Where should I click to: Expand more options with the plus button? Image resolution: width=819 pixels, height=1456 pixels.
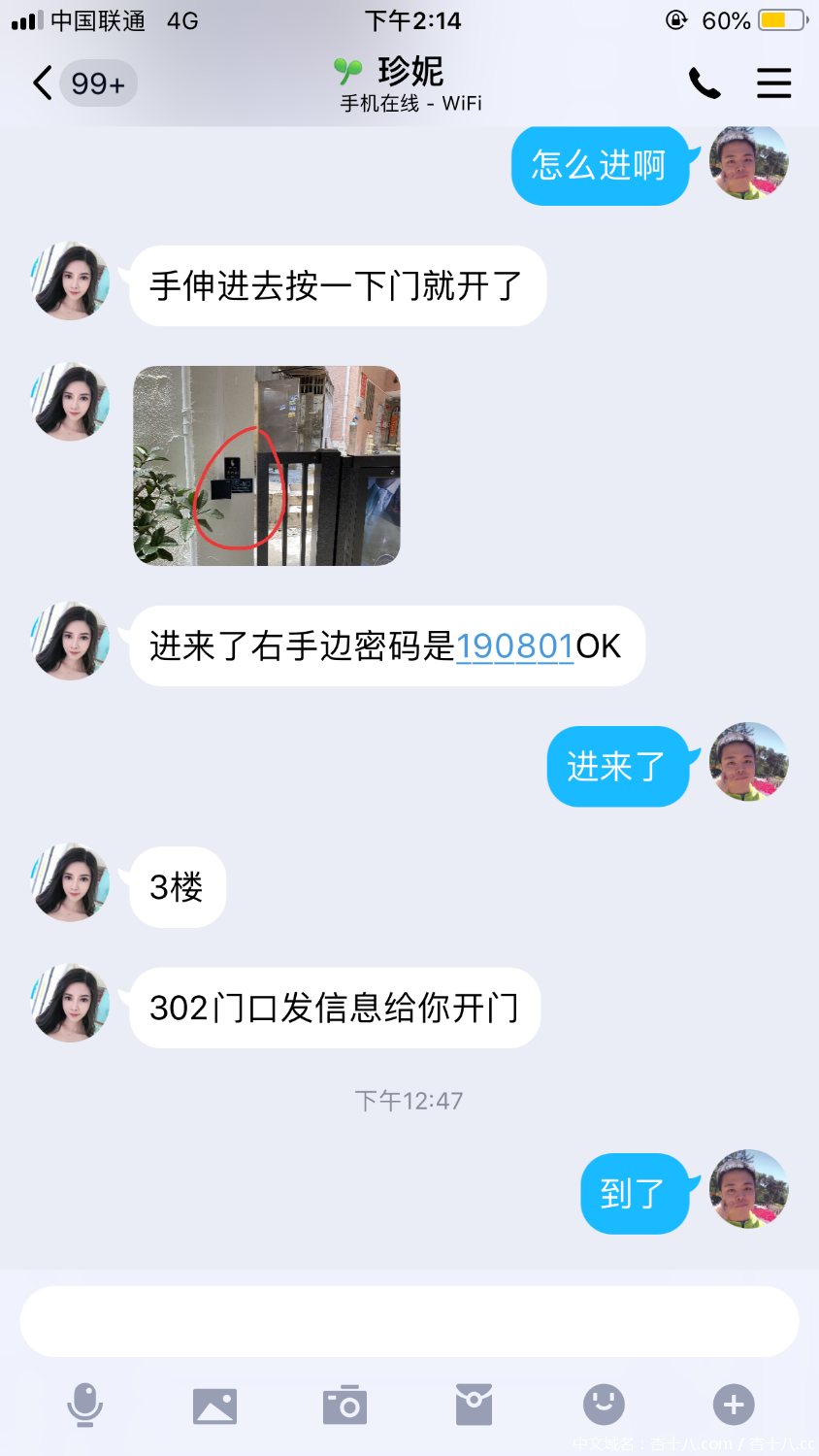pos(734,1405)
